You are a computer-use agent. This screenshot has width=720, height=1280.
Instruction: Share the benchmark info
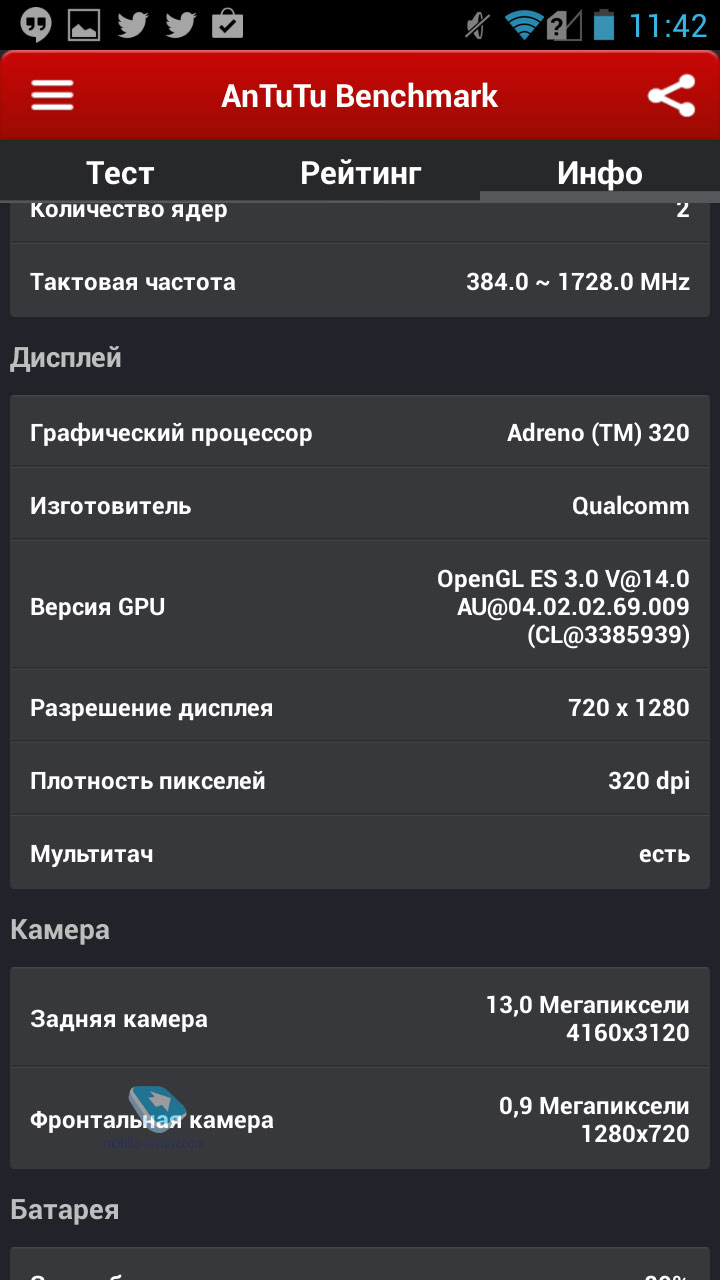point(671,96)
